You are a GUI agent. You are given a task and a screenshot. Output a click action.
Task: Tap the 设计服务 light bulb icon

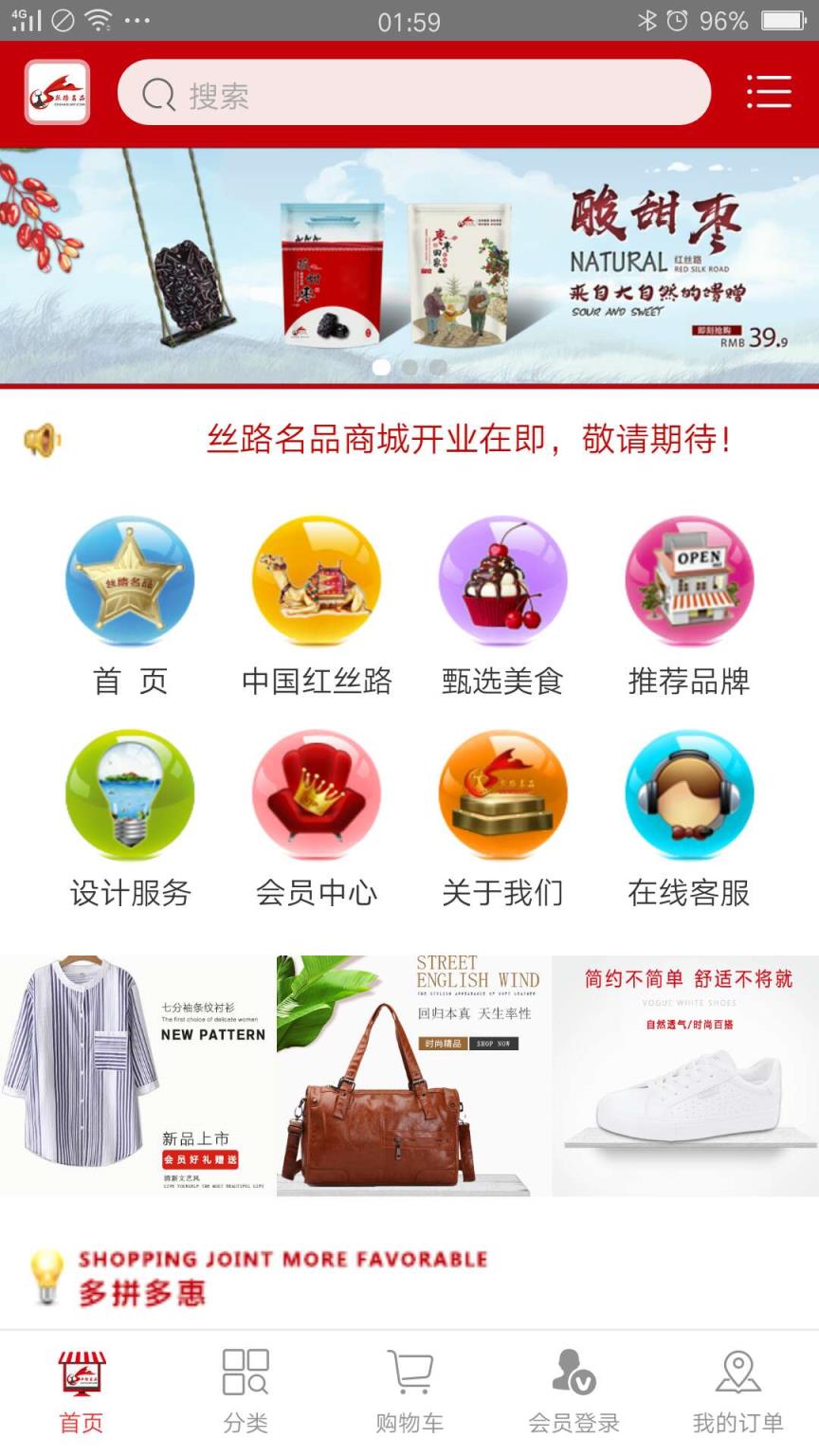click(x=130, y=796)
